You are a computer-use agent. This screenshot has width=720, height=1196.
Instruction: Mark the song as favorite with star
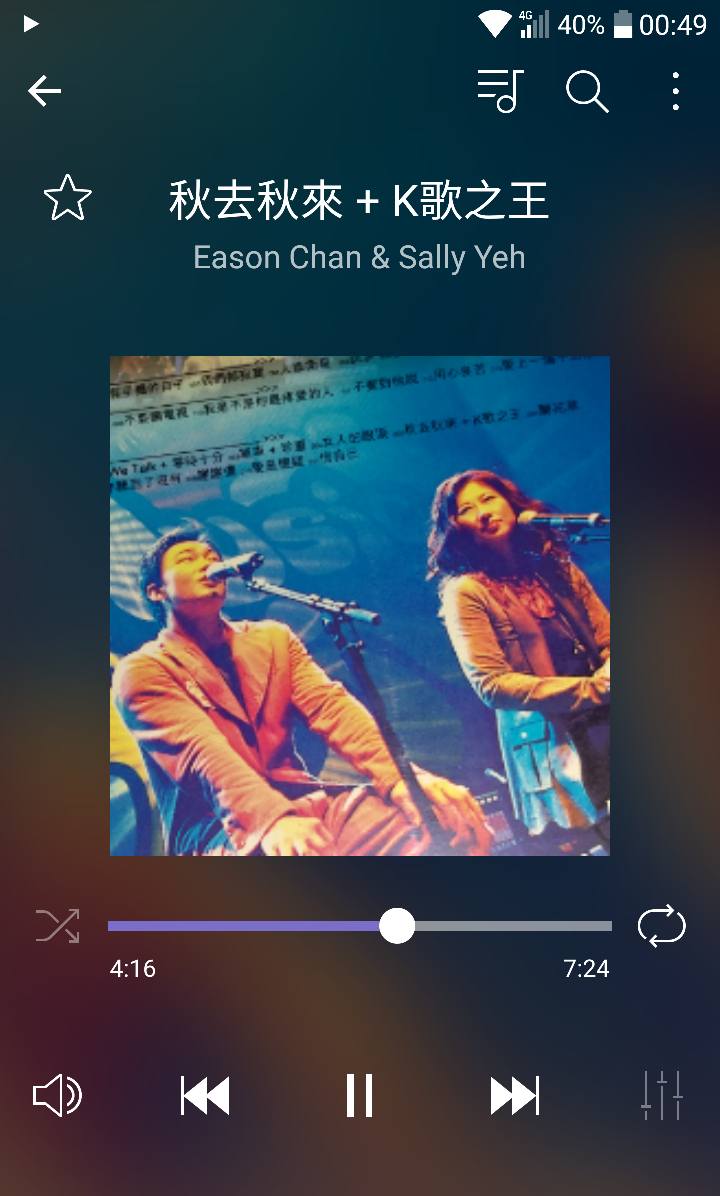pyautogui.click(x=68, y=198)
